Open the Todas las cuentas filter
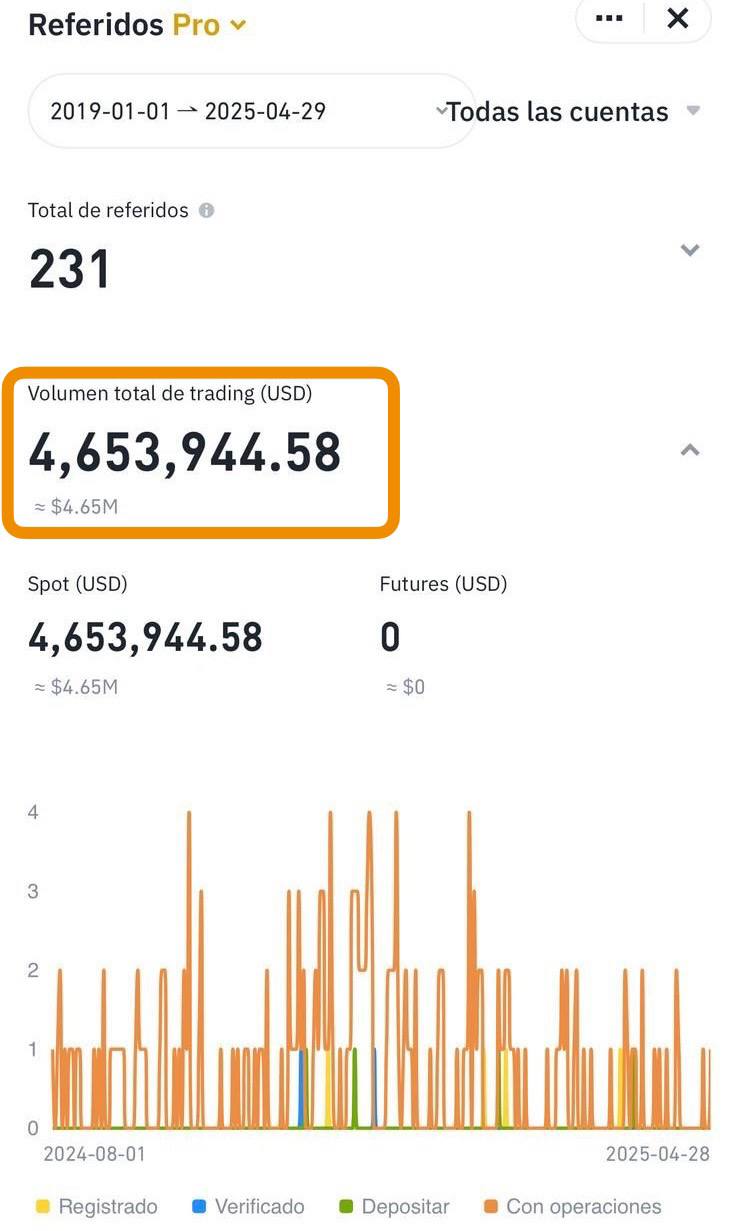 (572, 111)
